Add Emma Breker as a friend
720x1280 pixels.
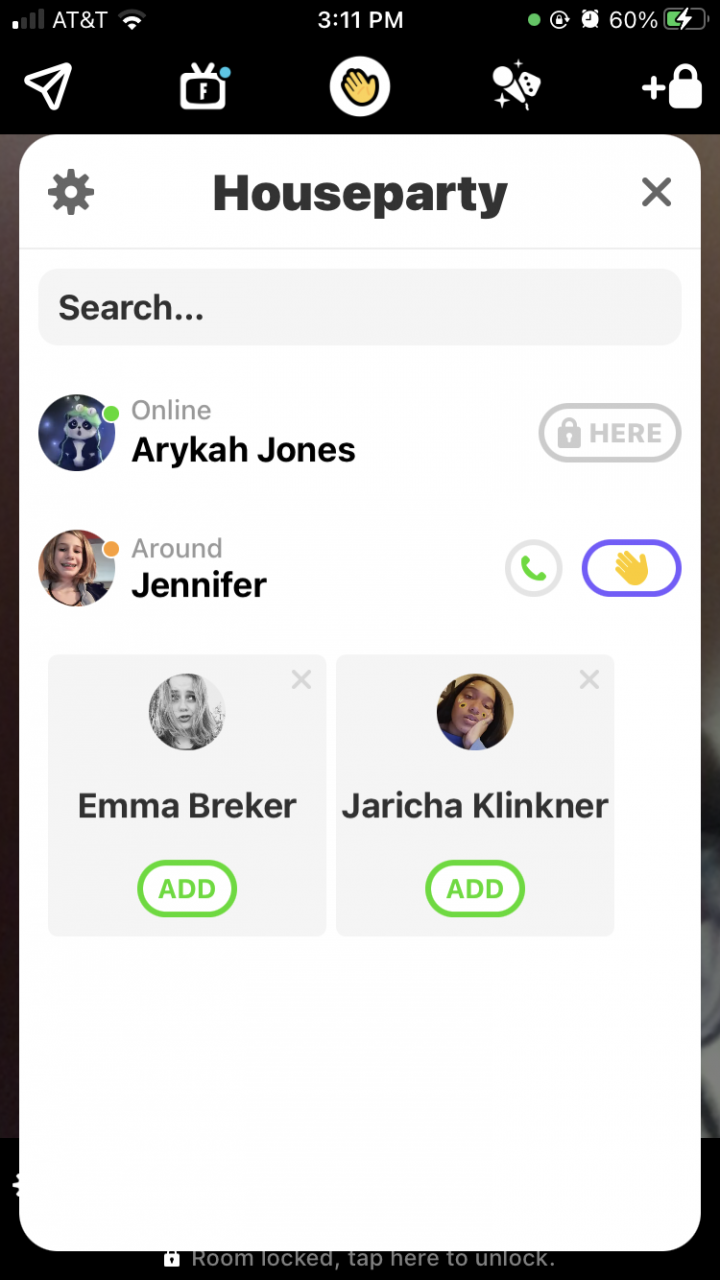point(187,888)
